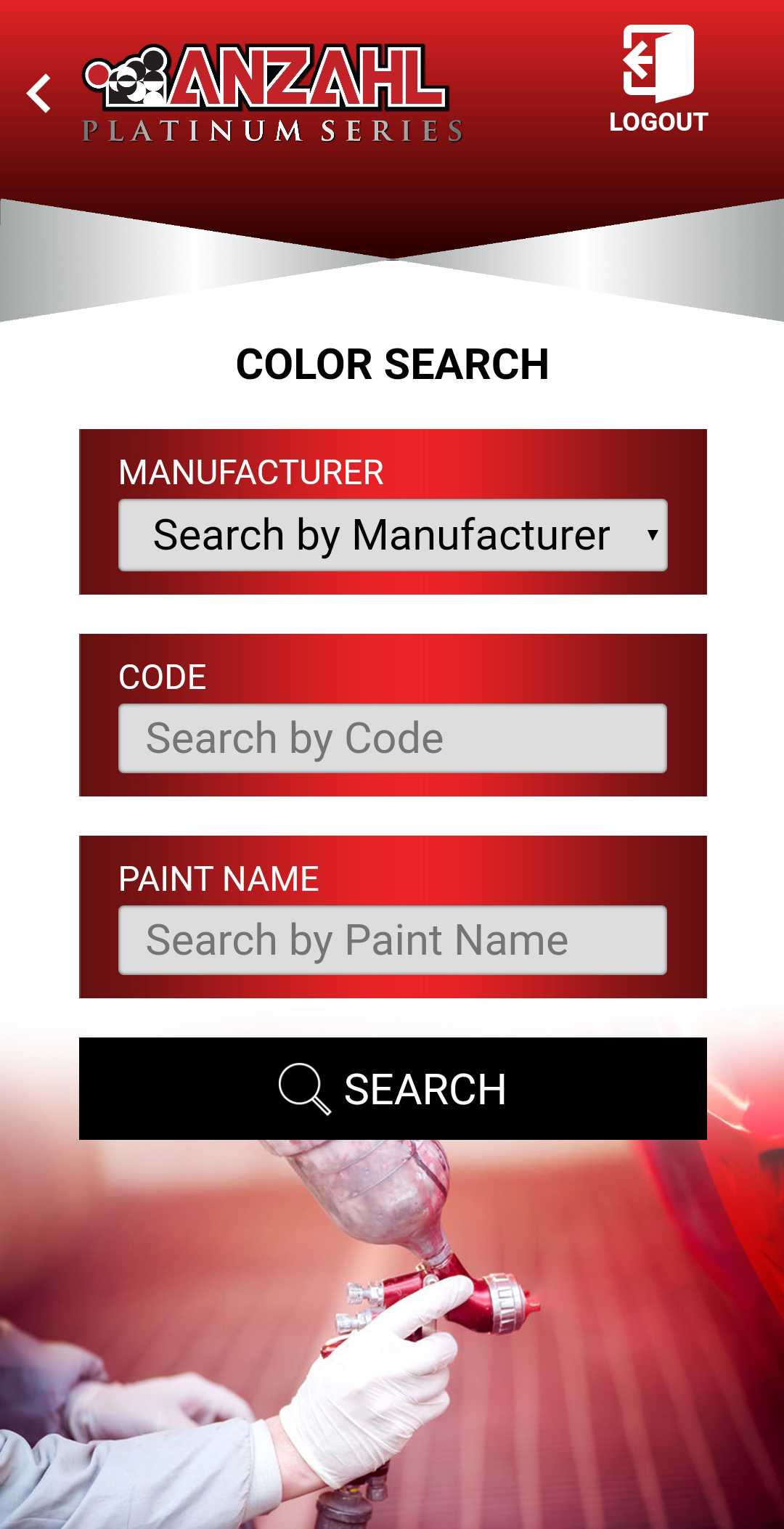Focus the Search by Paint Name input

(x=392, y=939)
